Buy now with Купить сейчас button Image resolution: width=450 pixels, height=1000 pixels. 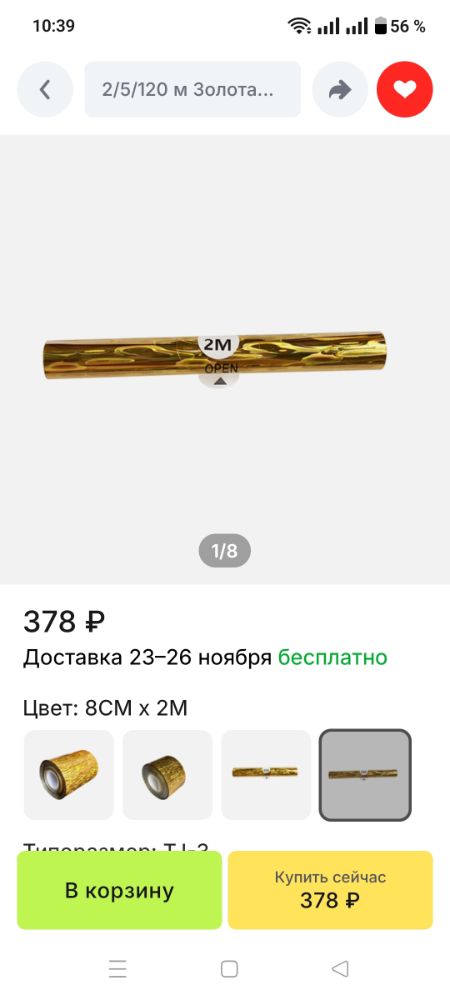pos(330,890)
